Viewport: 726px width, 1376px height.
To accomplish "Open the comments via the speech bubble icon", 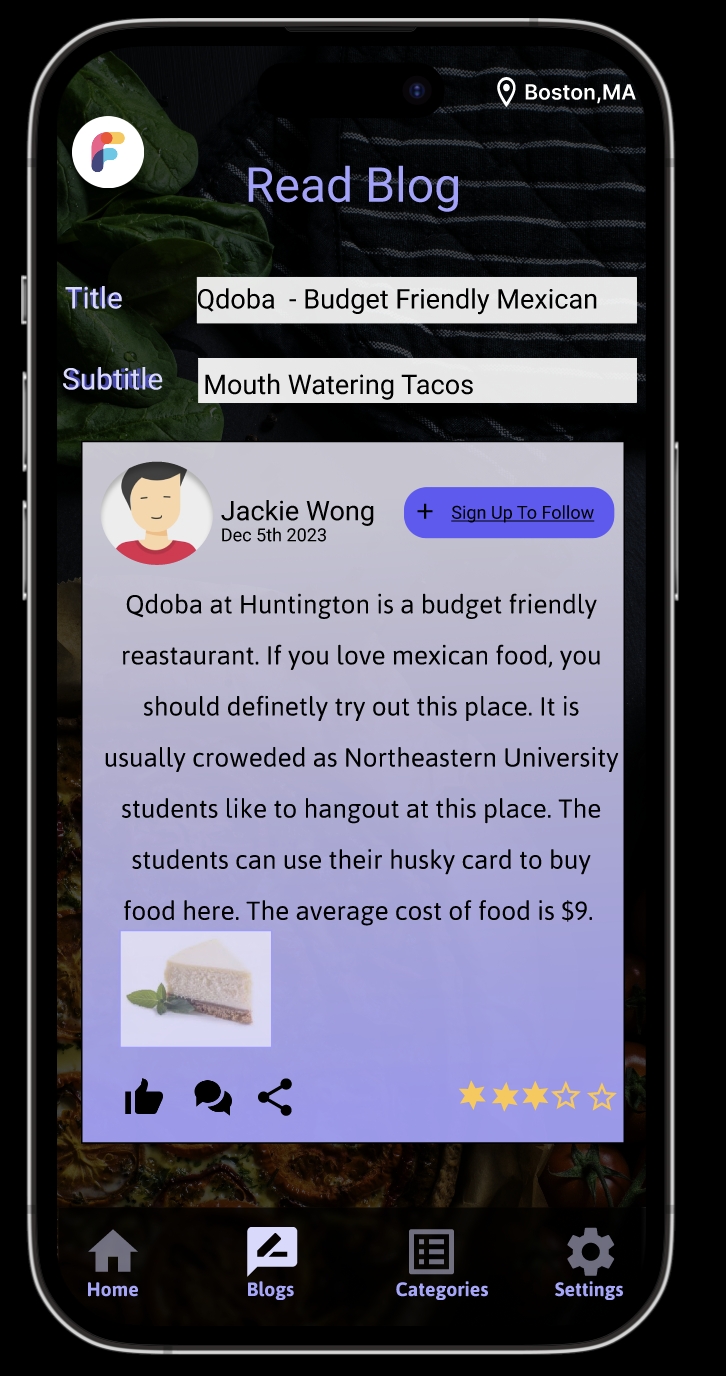I will 213,1097.
